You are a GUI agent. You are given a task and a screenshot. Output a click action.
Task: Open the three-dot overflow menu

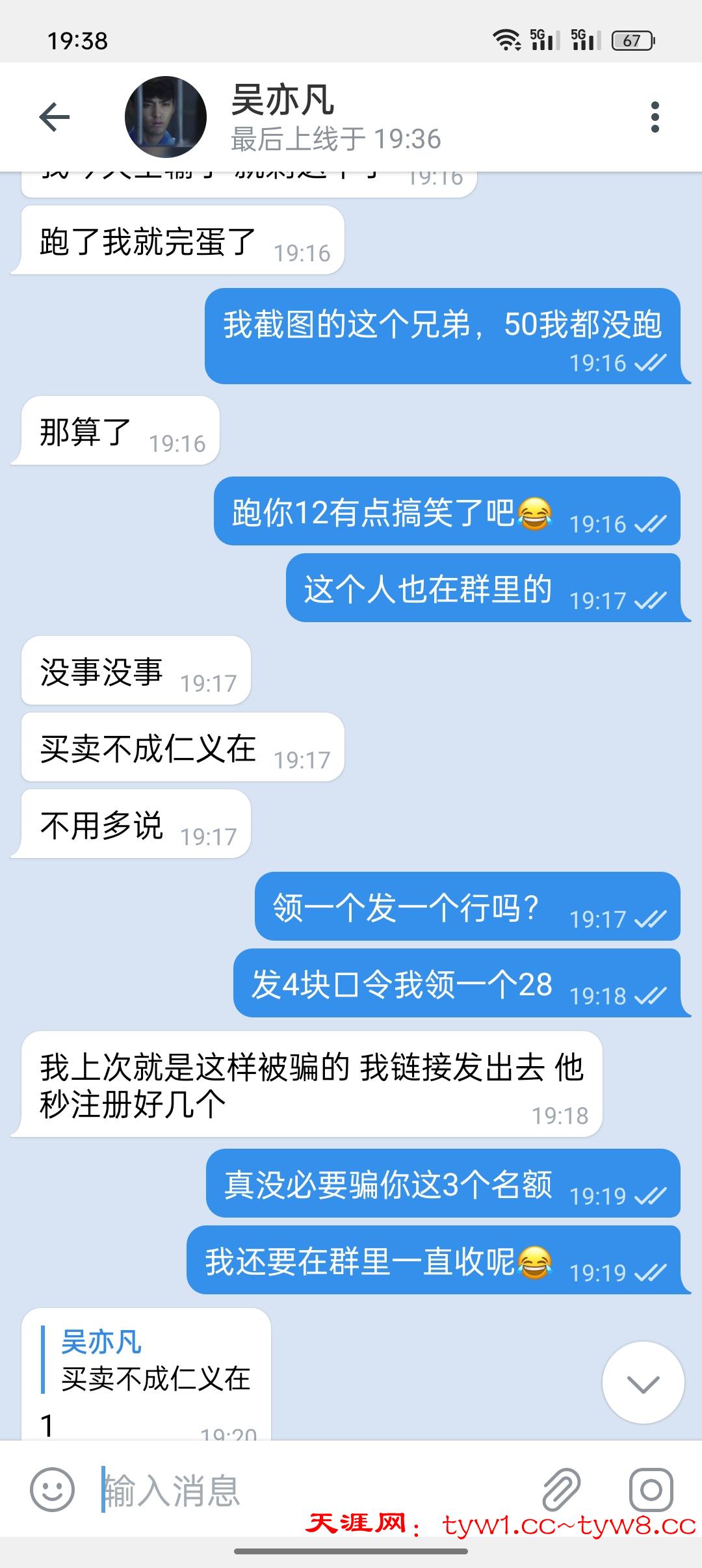655,118
